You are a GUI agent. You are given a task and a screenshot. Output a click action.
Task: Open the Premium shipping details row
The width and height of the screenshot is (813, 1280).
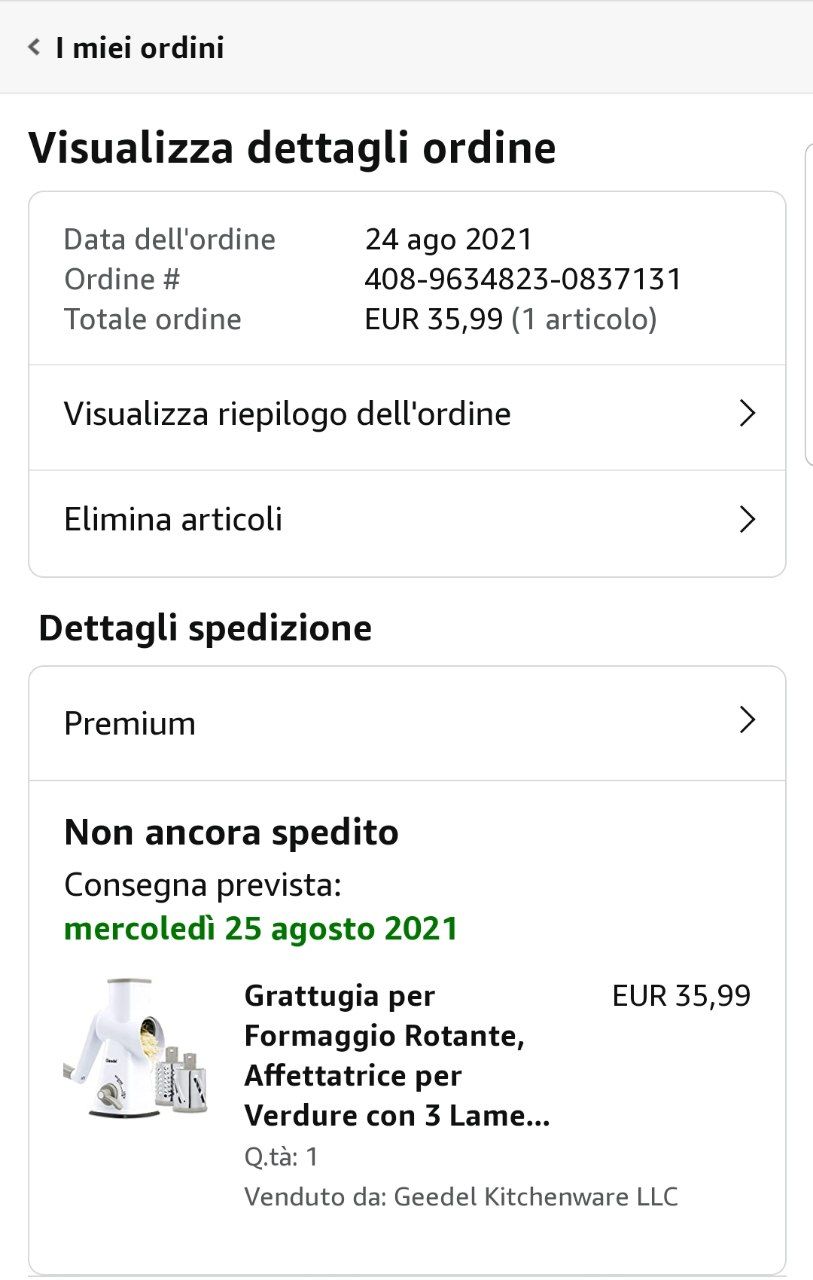(x=407, y=723)
